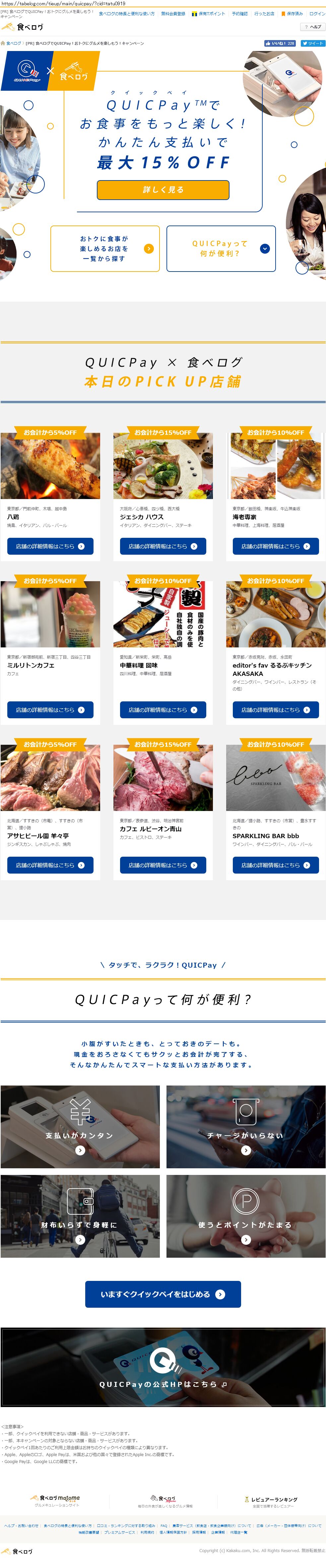View shop details for 海老専家

[x=275, y=546]
